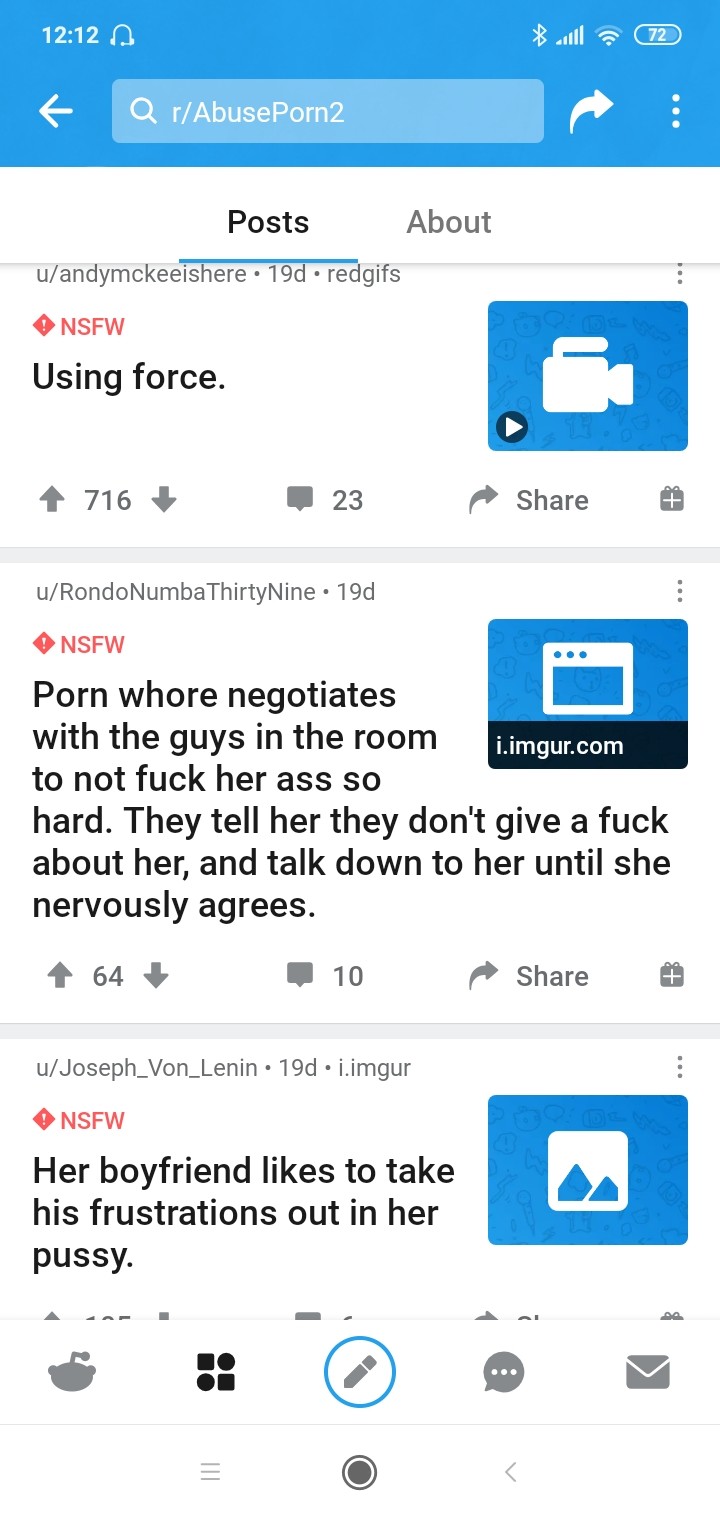The image size is (720, 1520).
Task: View the 10 comments on RondoNumbaThirtyNine's post
Action: click(x=325, y=976)
